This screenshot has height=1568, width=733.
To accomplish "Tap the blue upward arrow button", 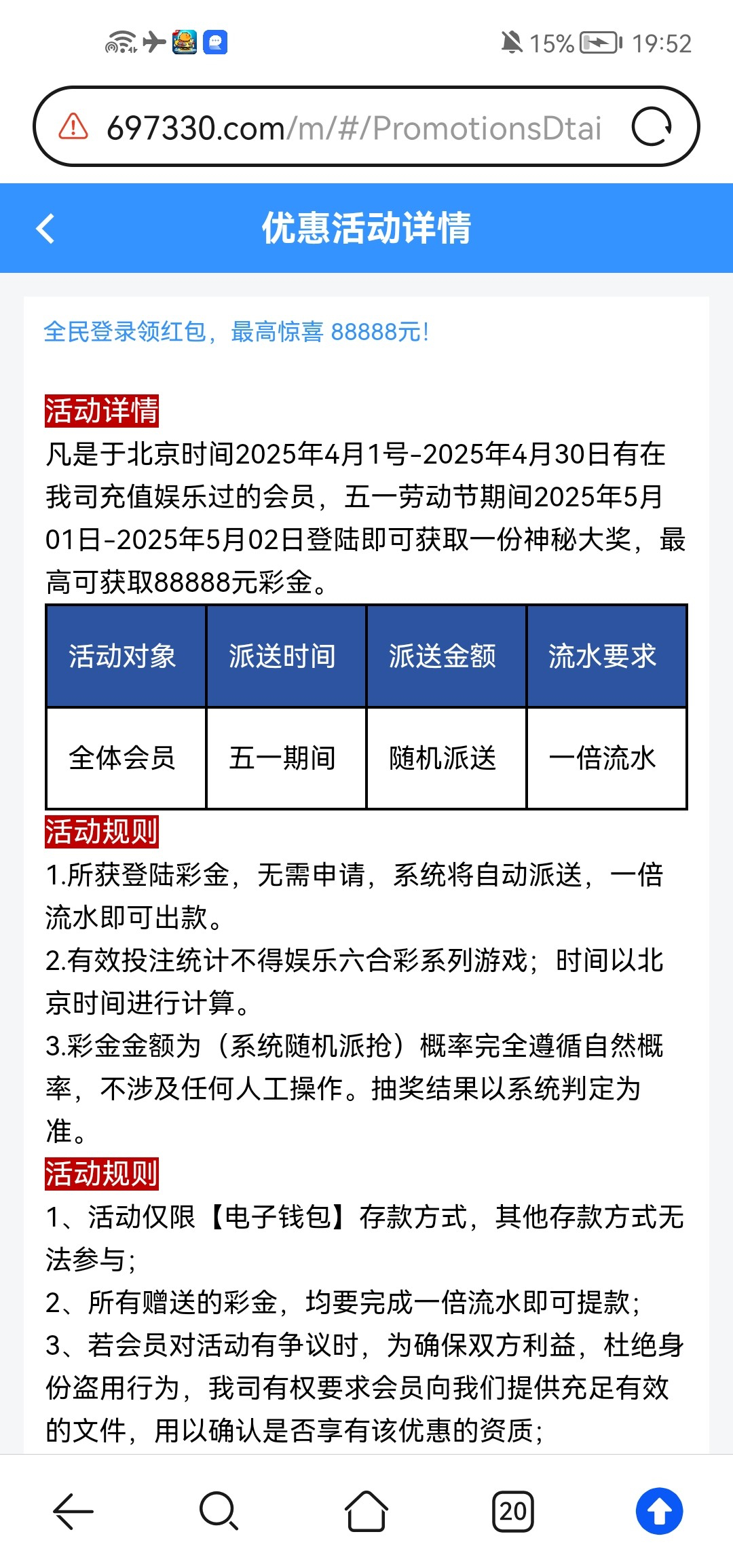I will tap(659, 1511).
